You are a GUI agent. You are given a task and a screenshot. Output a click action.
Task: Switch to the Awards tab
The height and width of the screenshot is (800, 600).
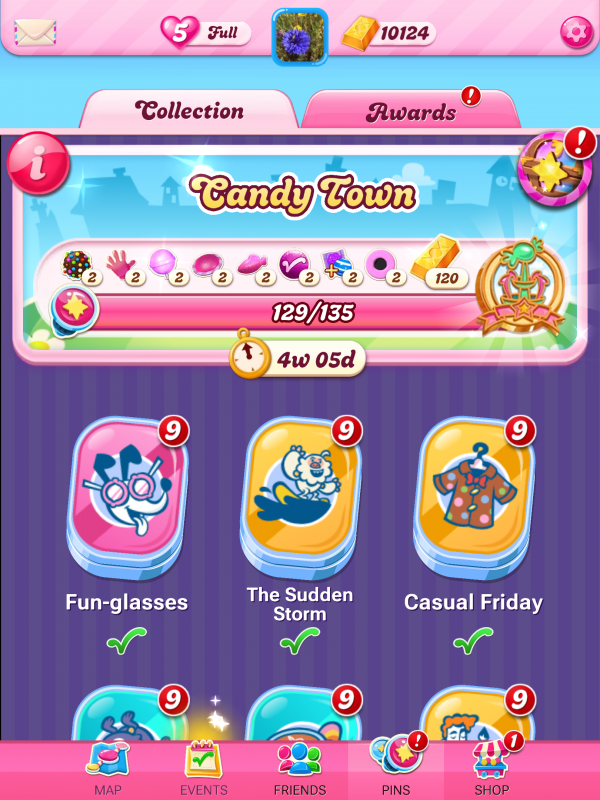410,111
